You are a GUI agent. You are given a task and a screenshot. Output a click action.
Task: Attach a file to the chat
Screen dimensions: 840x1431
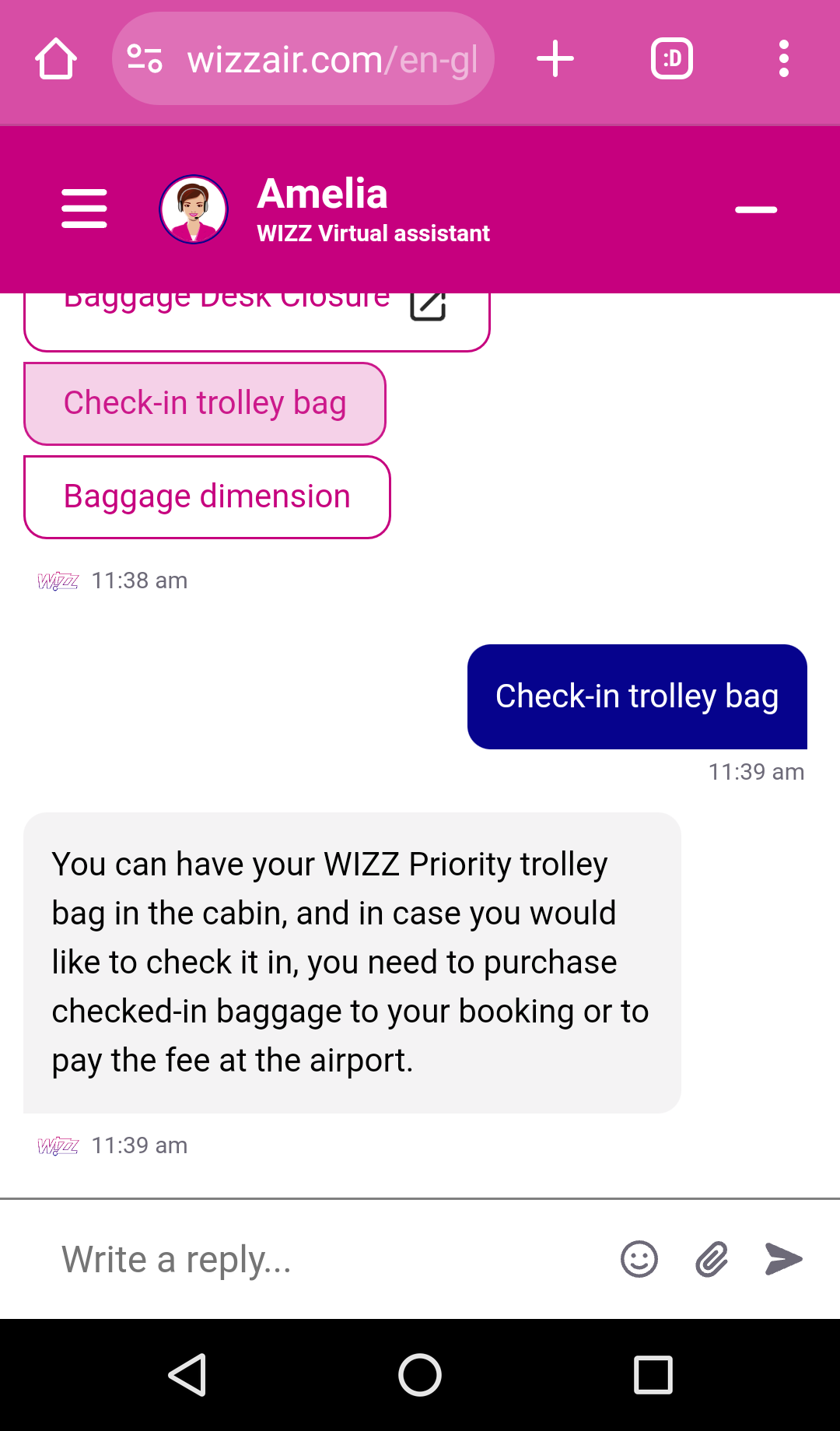712,1259
